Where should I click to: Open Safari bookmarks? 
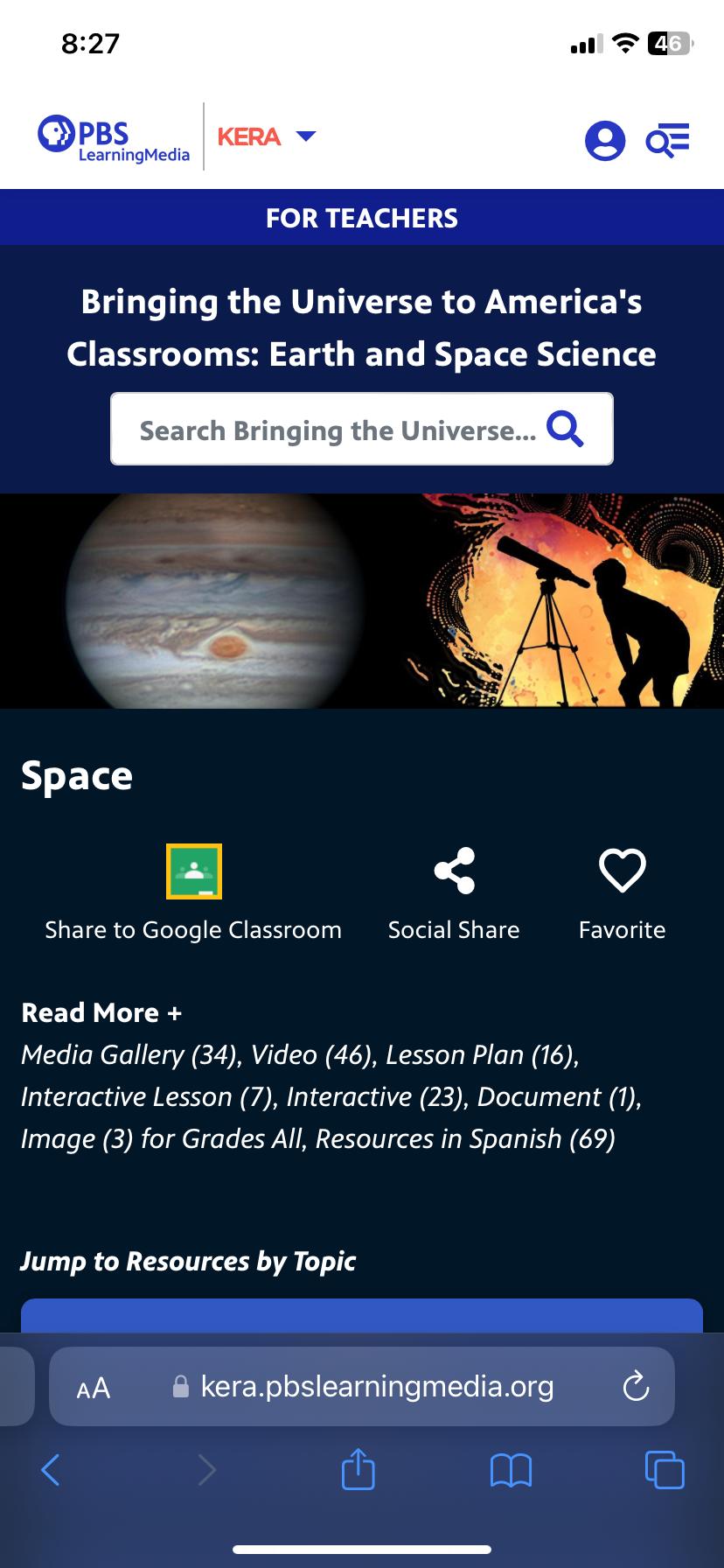(512, 1470)
